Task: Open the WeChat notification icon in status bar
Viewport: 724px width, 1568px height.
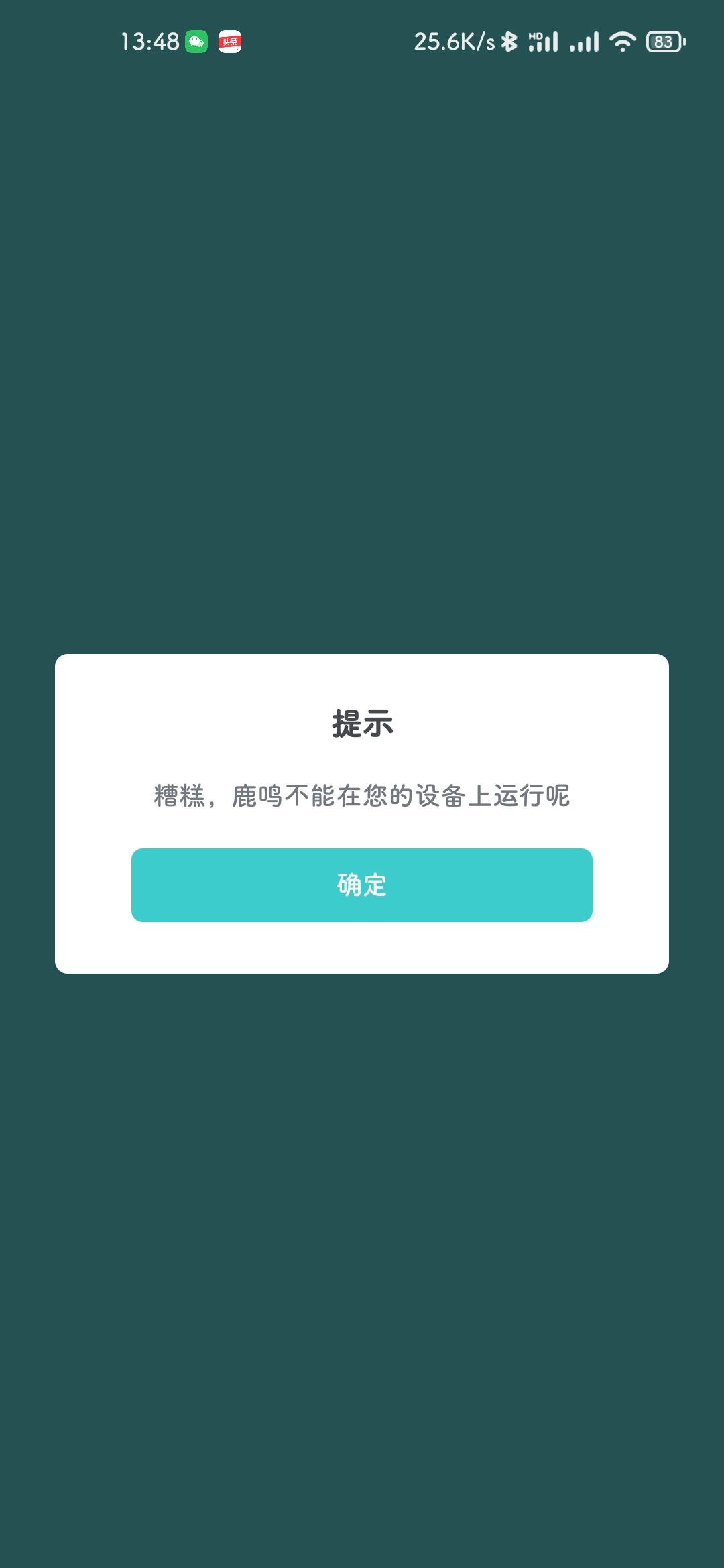Action: pos(195,42)
